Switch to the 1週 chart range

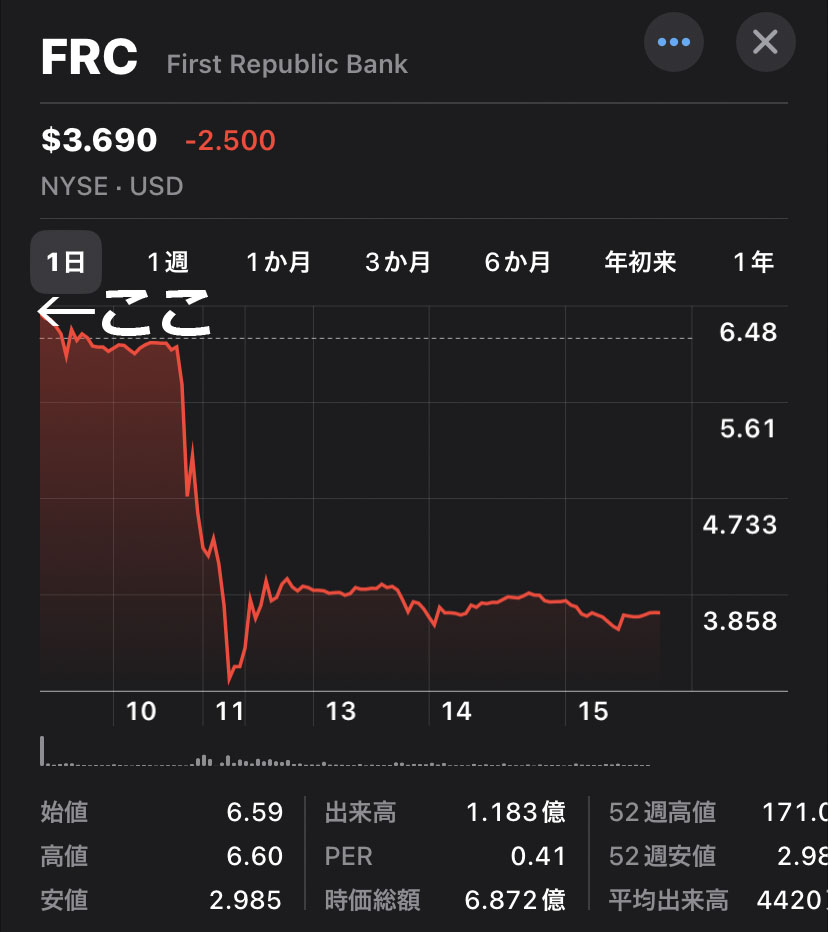(168, 262)
